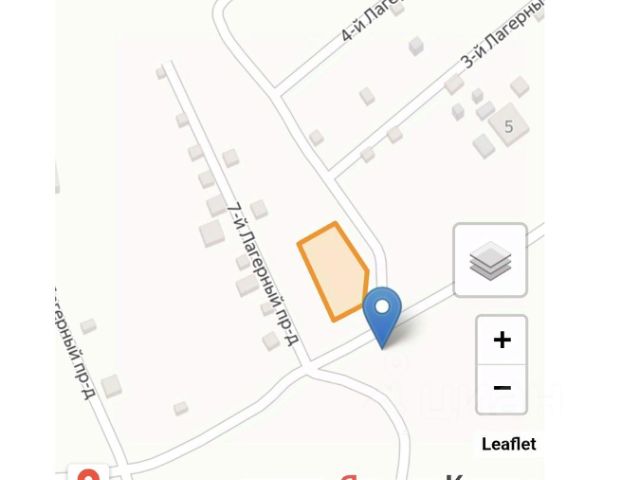Open the Leaflet attribution link
Viewport: 640px width, 480px height.
[509, 444]
